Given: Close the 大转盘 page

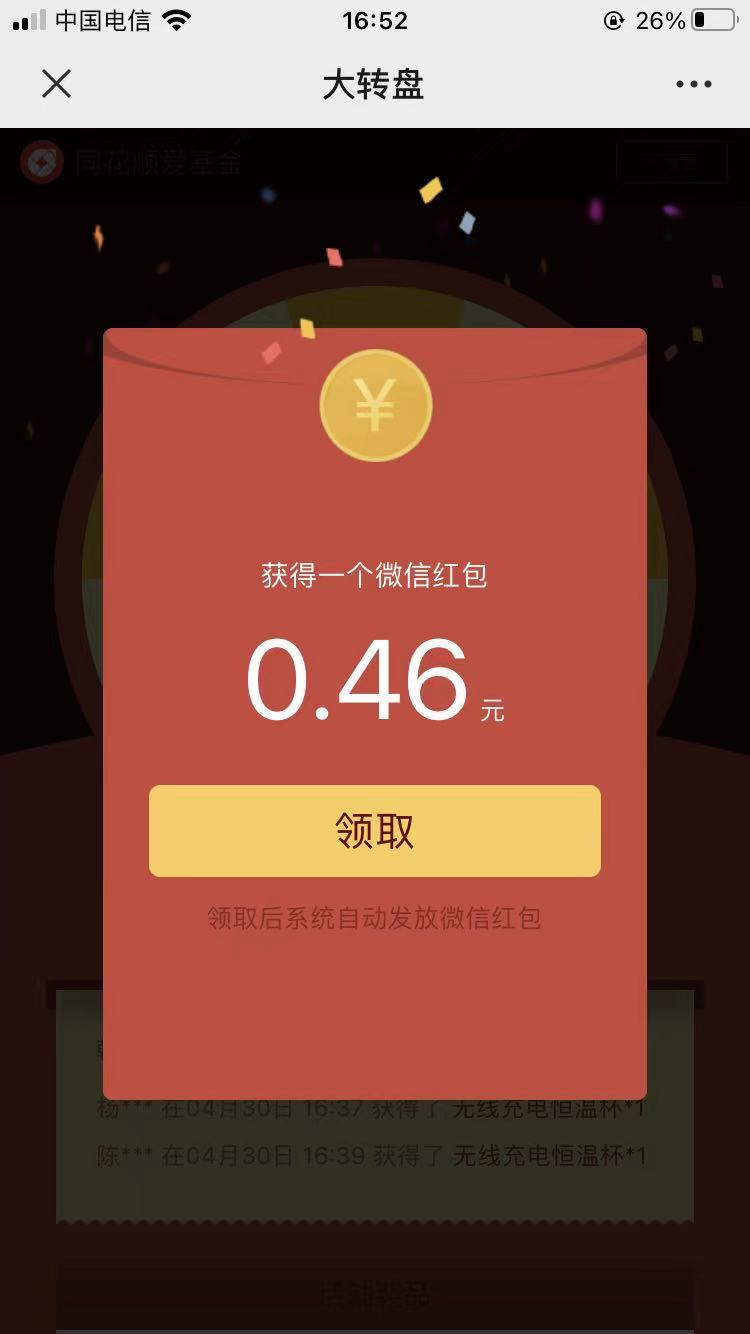Looking at the screenshot, I should pos(57,84).
